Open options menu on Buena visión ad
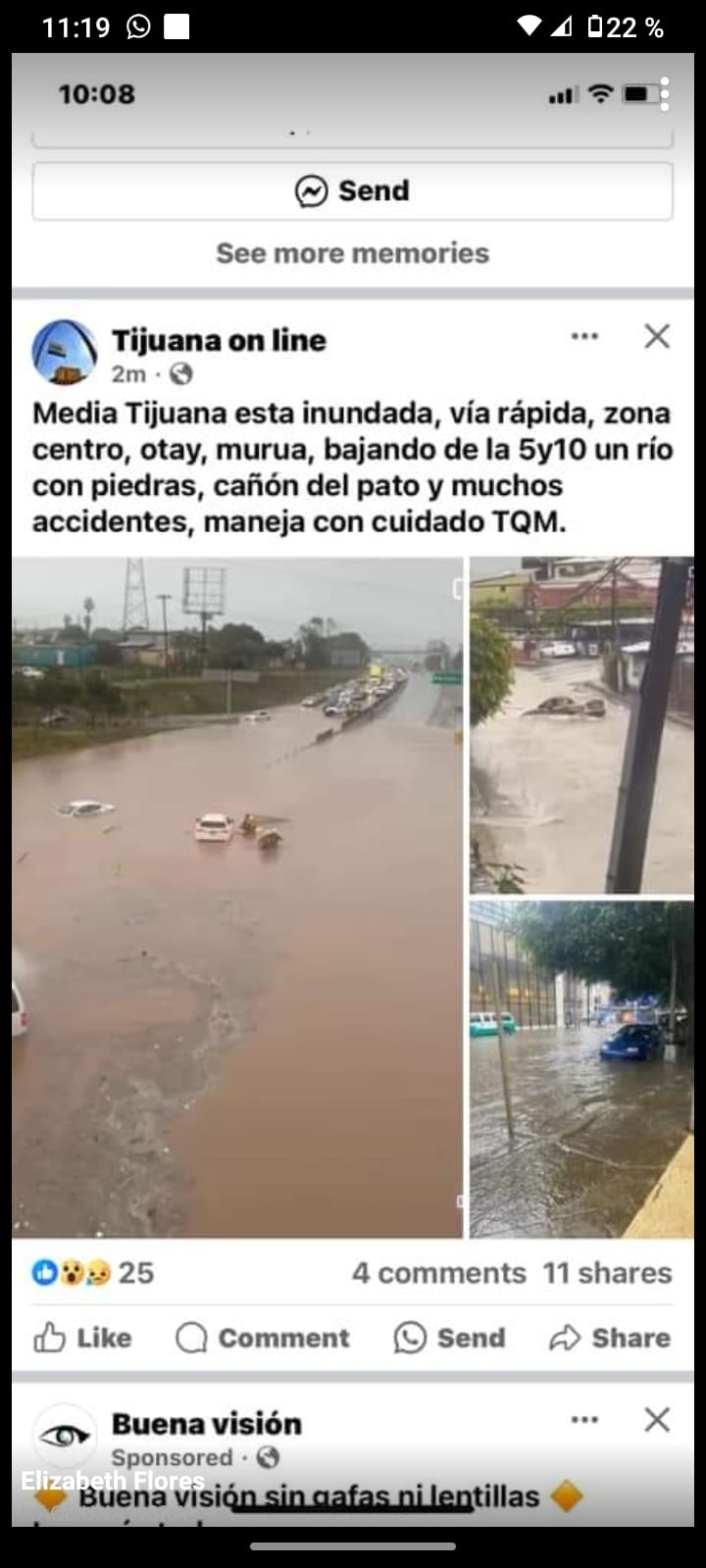This screenshot has height=1568, width=706. pos(584,1419)
